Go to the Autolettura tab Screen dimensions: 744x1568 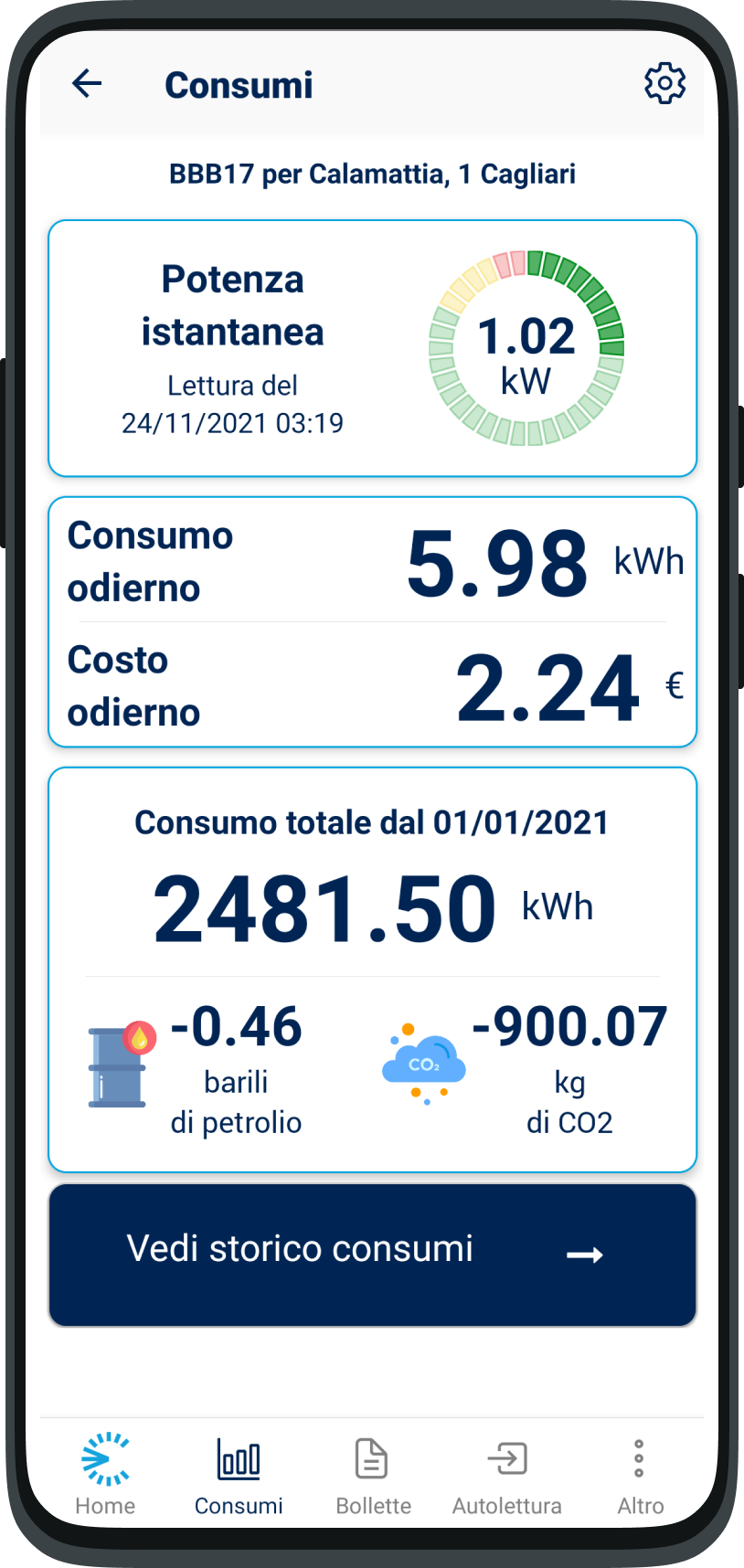point(507,1473)
